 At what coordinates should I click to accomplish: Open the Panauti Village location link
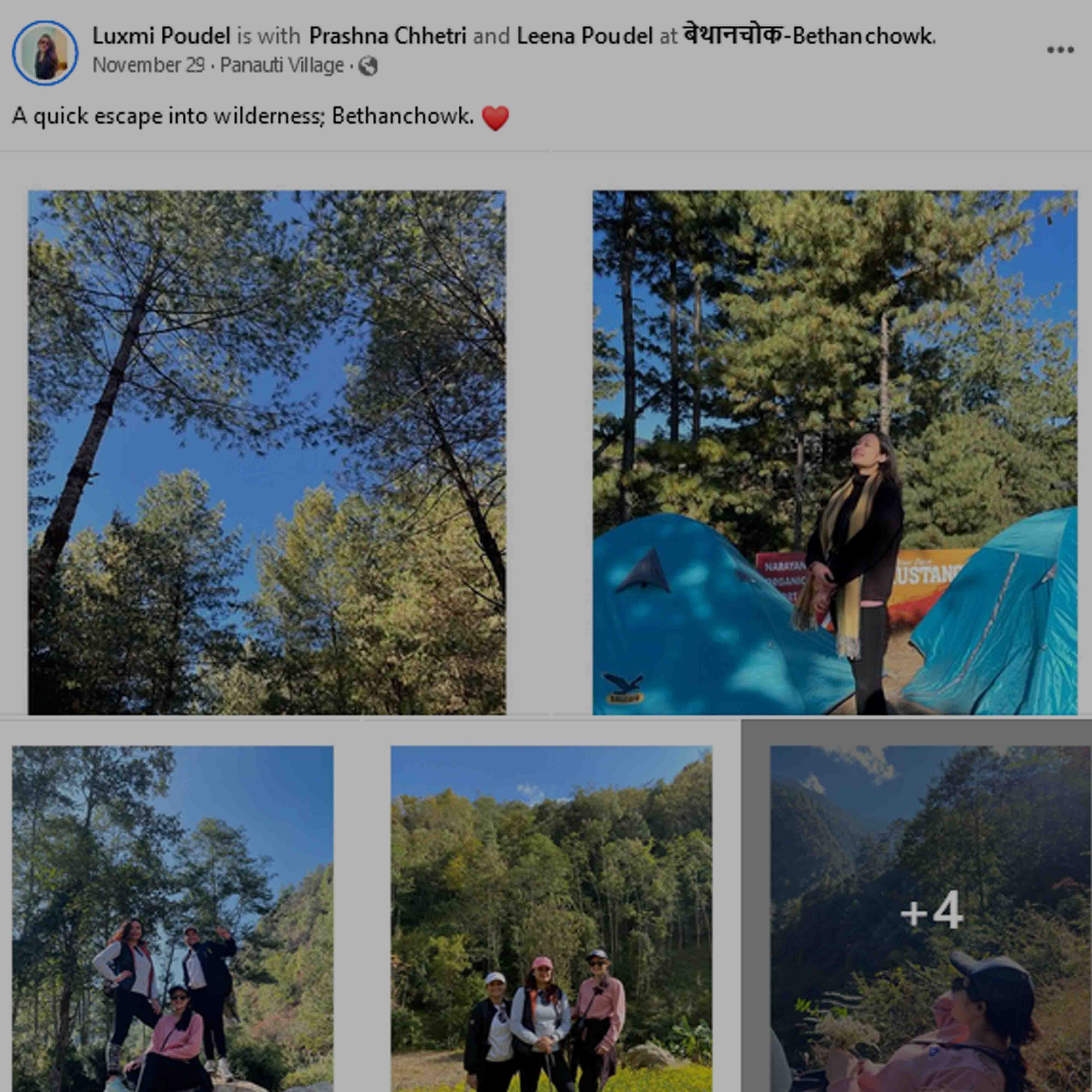tap(281, 66)
